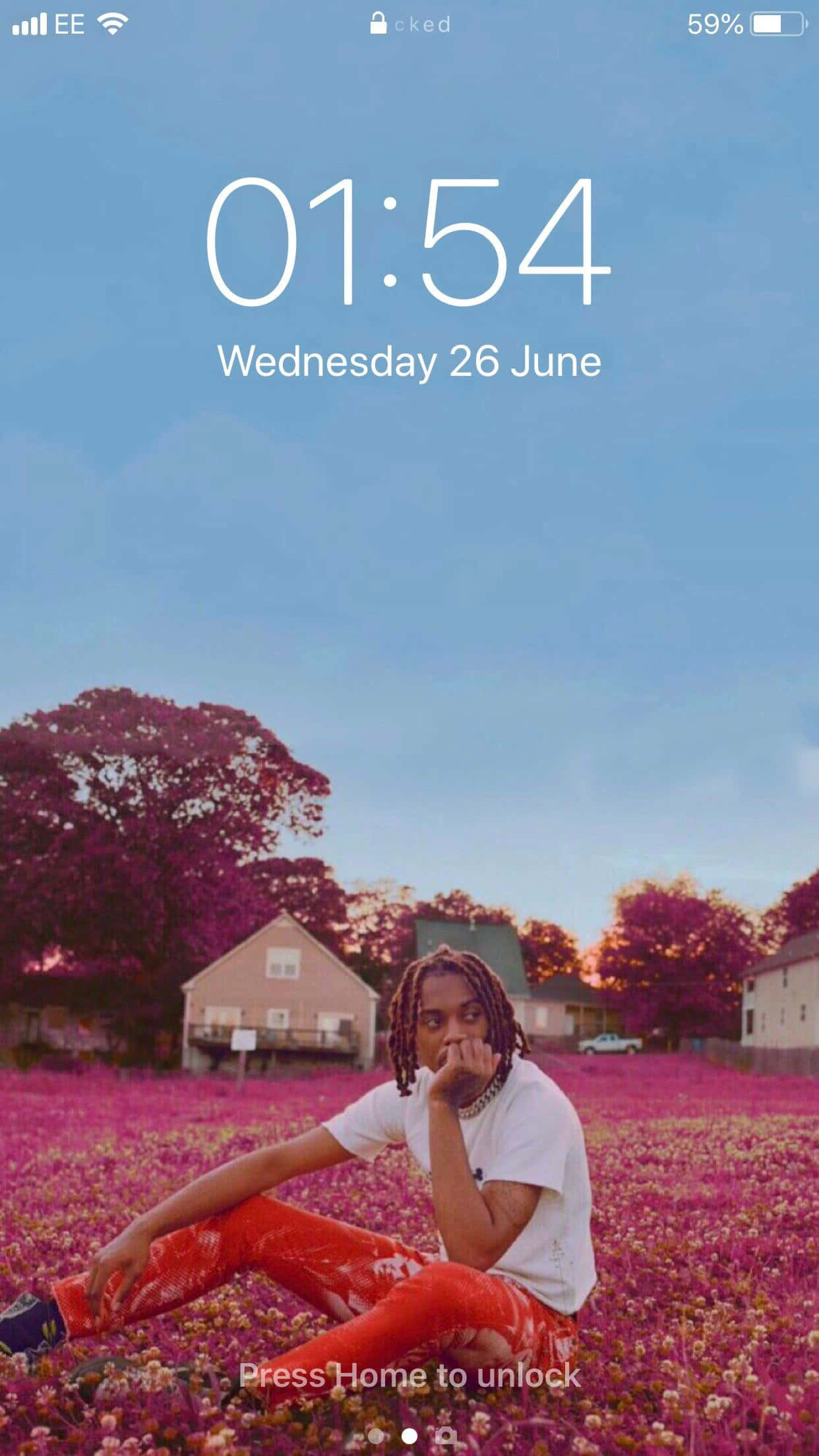Image resolution: width=819 pixels, height=1456 pixels.
Task: Tap the left page dot for Today view
Action: click(x=375, y=1436)
